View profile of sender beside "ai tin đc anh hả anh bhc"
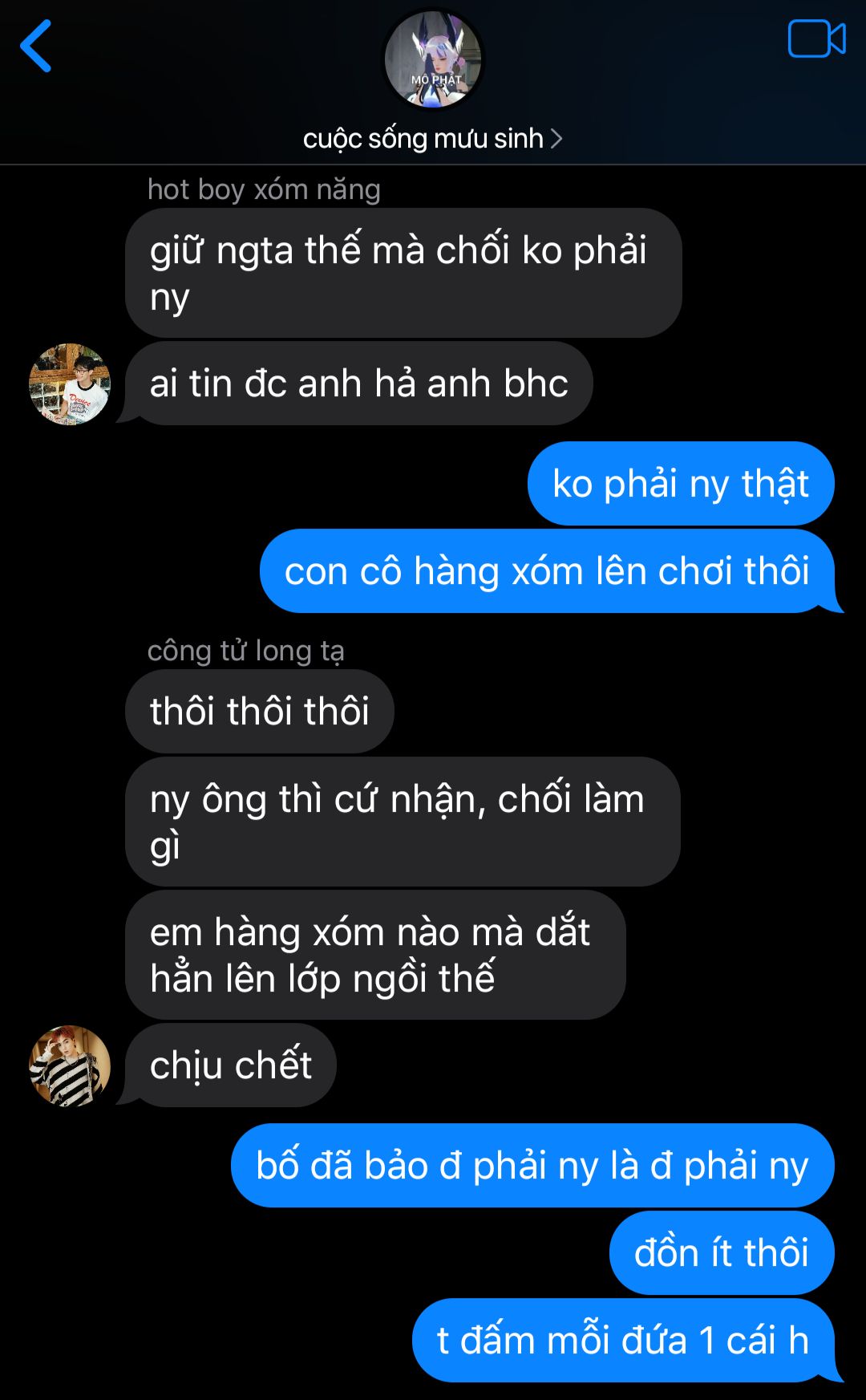Viewport: 866px width, 1400px height. click(x=70, y=384)
